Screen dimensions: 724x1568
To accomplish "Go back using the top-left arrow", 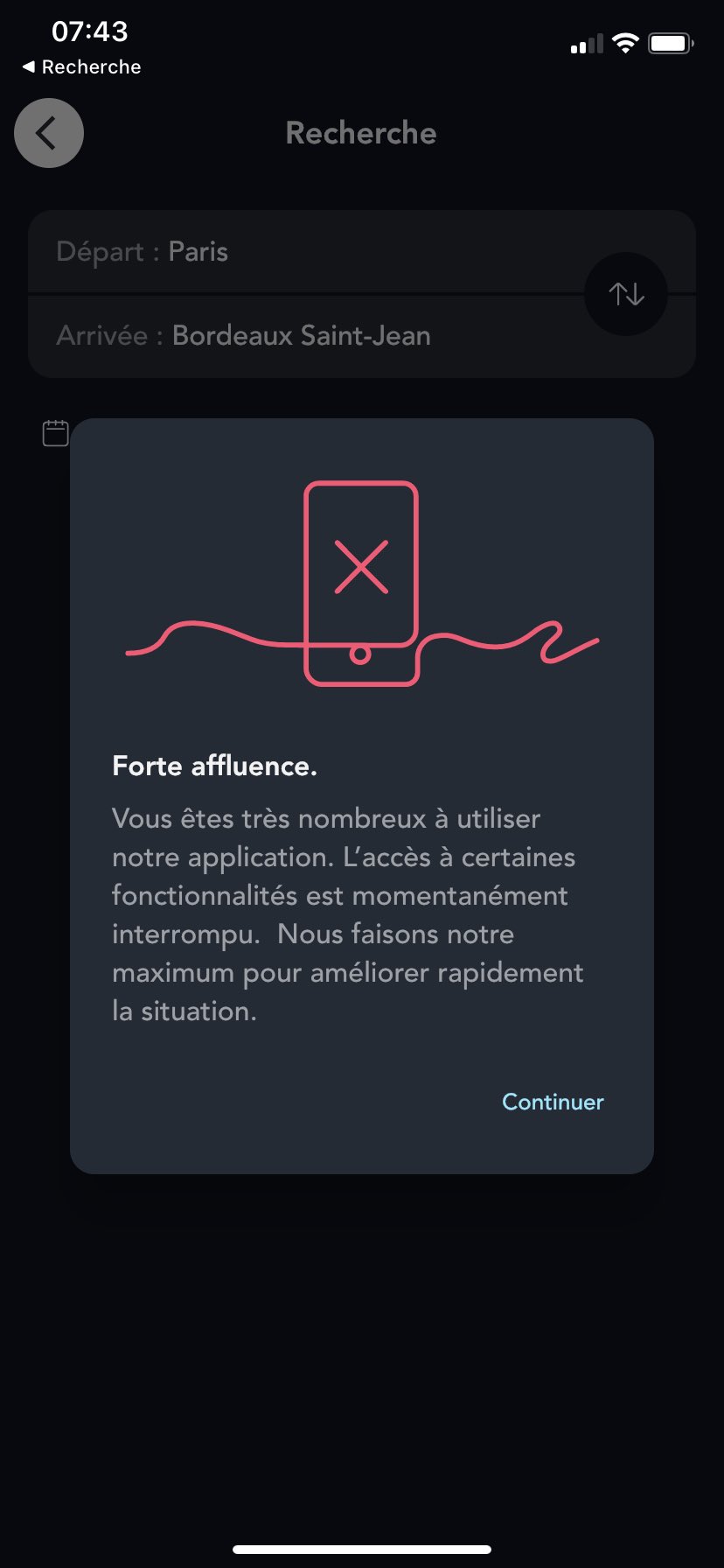I will point(49,133).
